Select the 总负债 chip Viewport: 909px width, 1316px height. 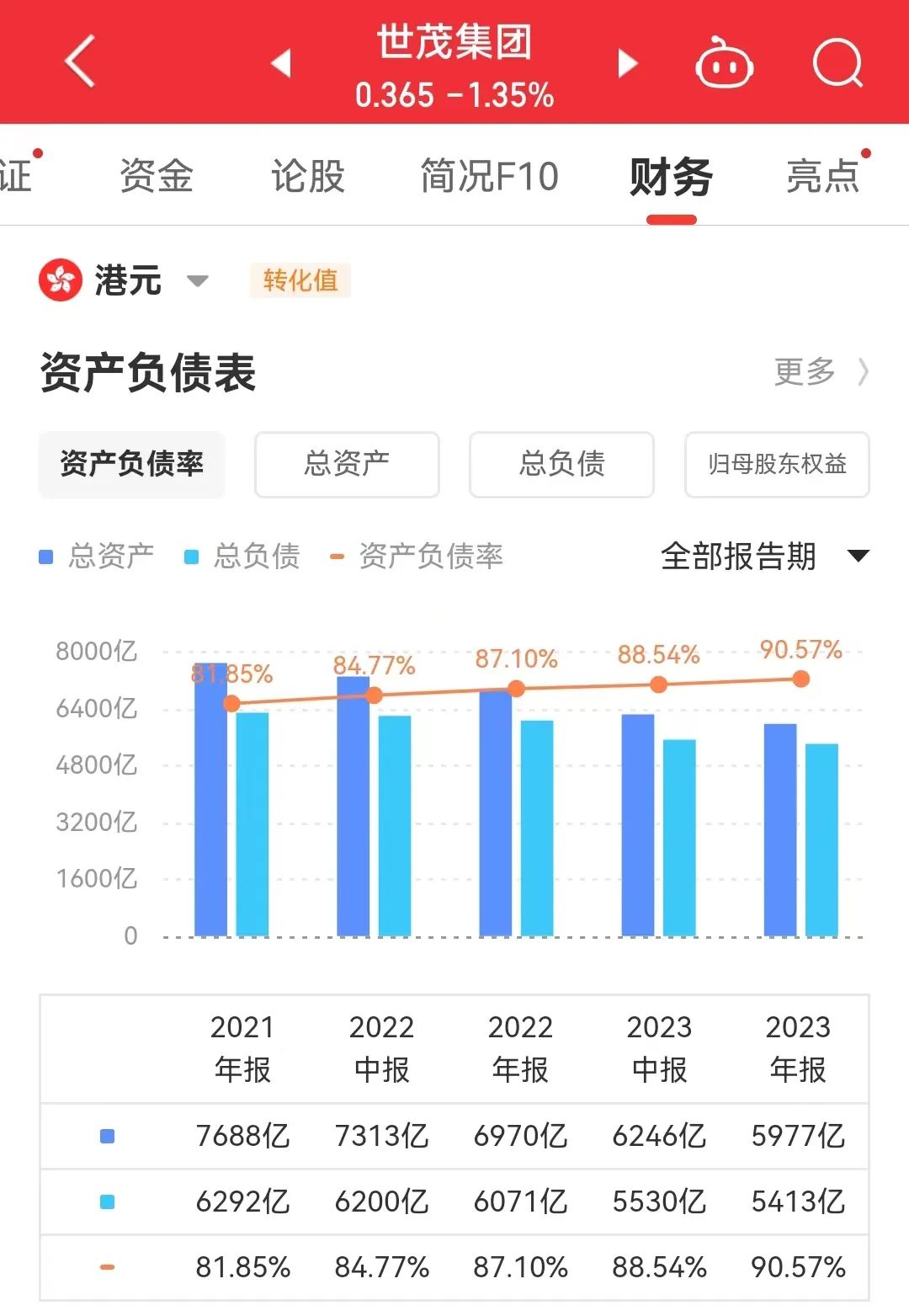point(561,464)
